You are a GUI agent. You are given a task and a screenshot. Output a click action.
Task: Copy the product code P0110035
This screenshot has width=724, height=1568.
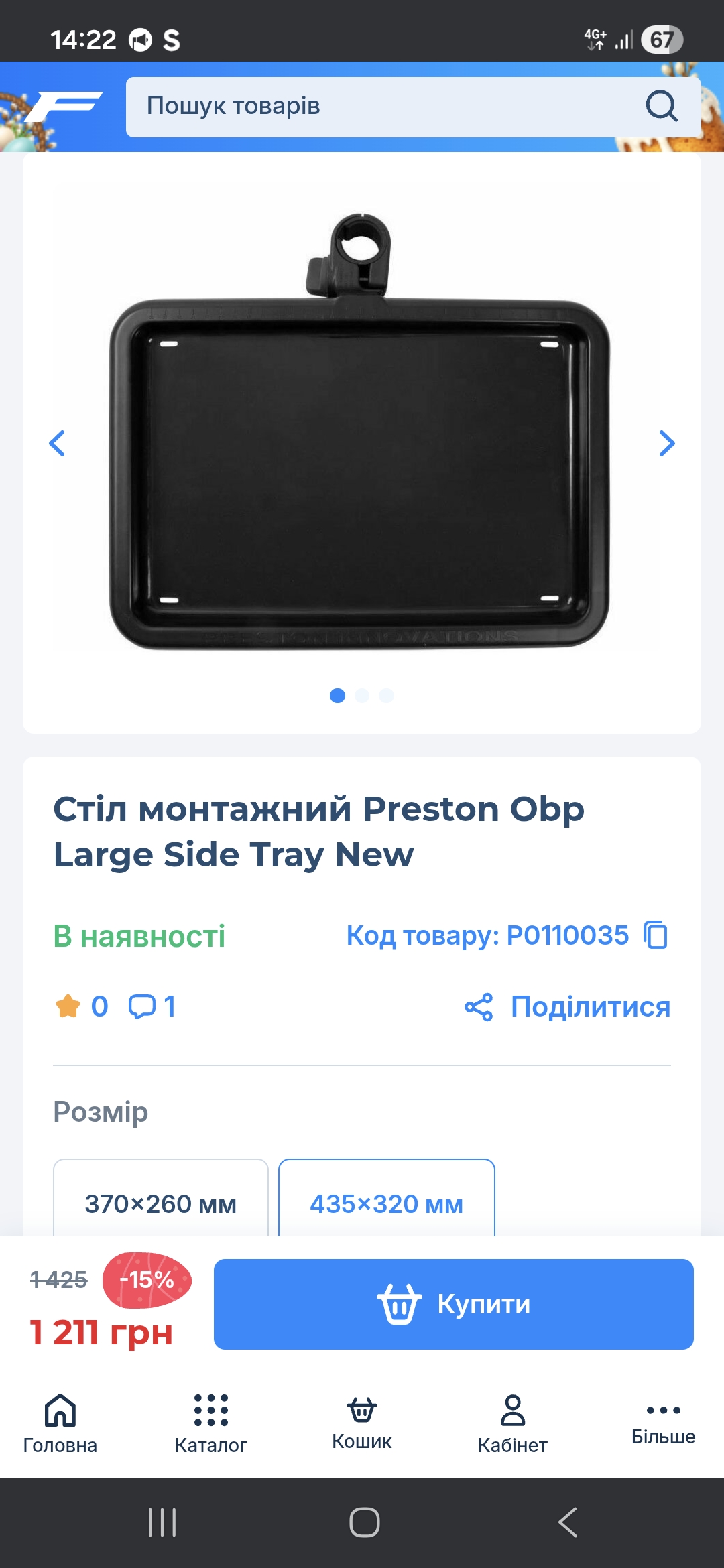(x=656, y=935)
